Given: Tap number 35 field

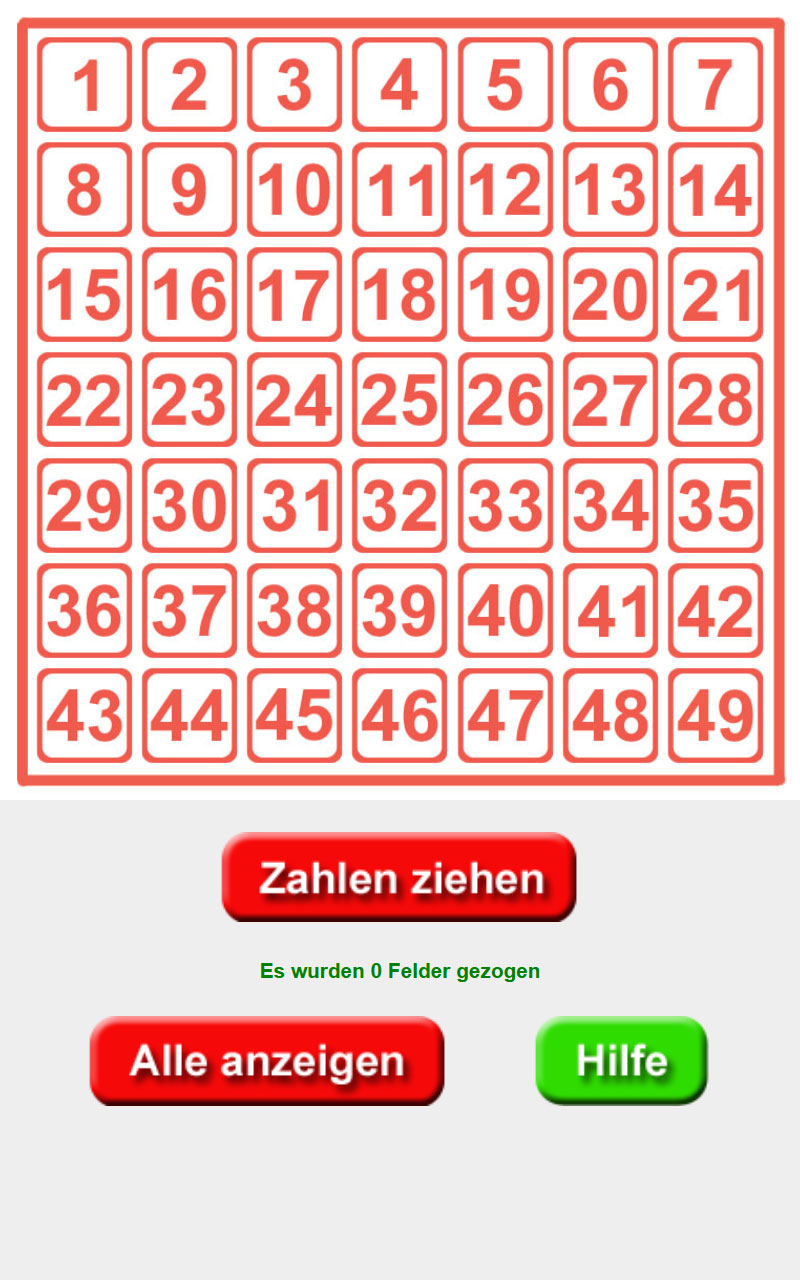Looking at the screenshot, I should (x=715, y=506).
